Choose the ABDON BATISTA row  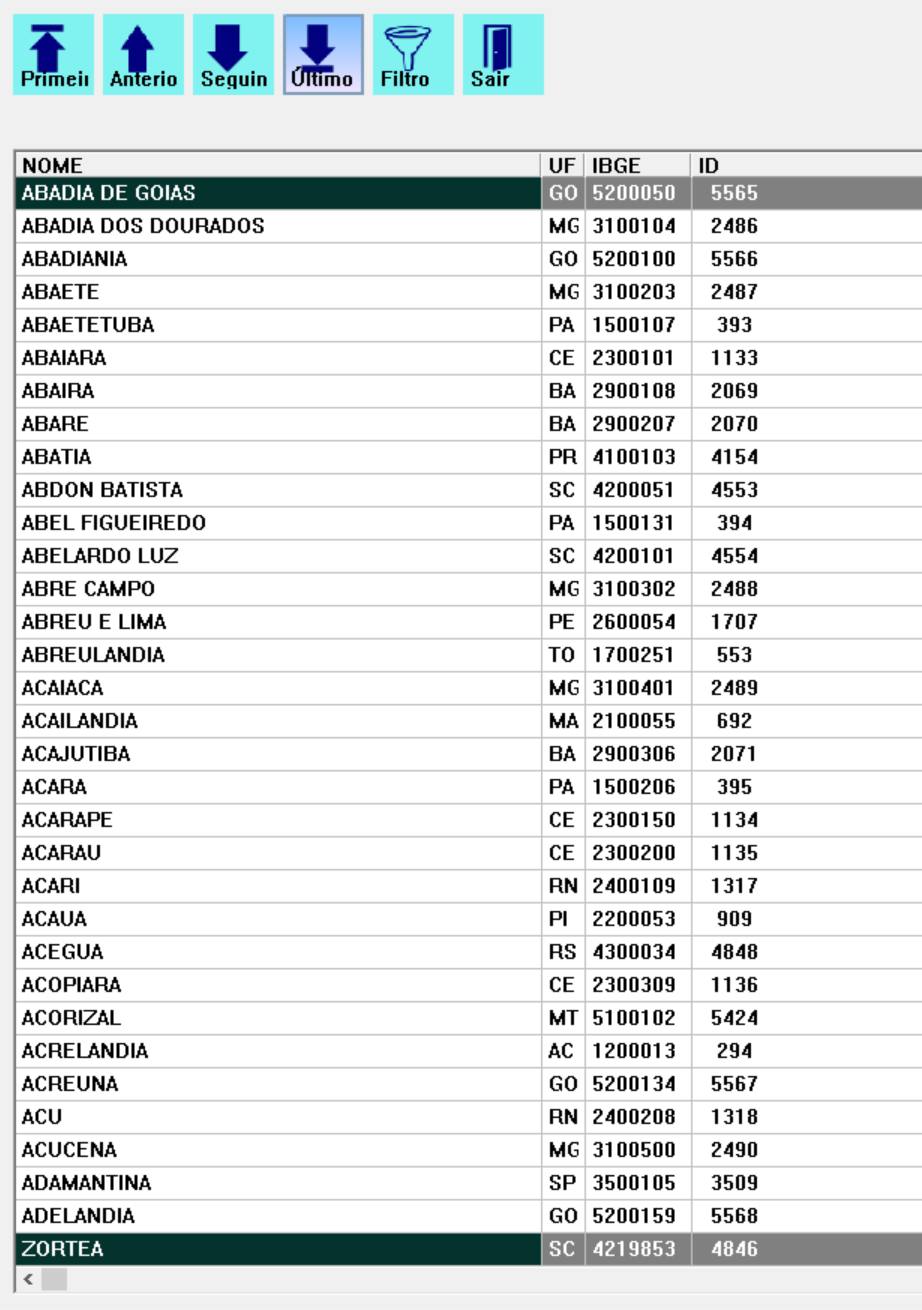click(x=102, y=490)
